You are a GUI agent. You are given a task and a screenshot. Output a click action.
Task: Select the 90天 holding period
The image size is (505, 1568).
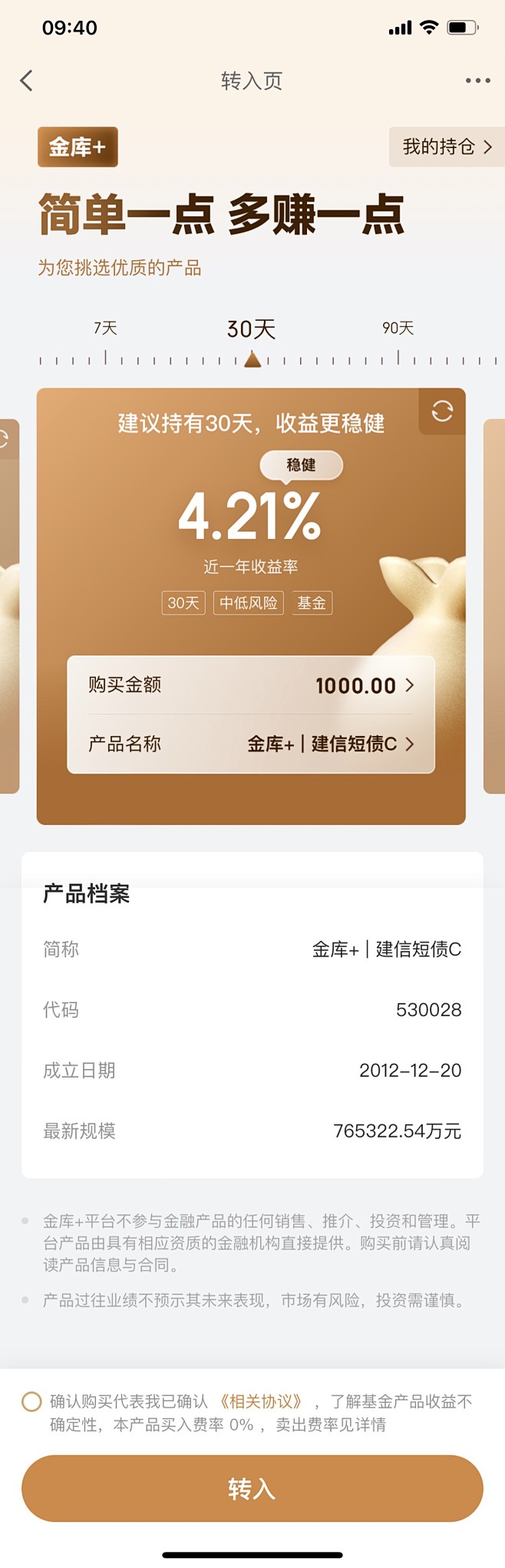[x=398, y=329]
